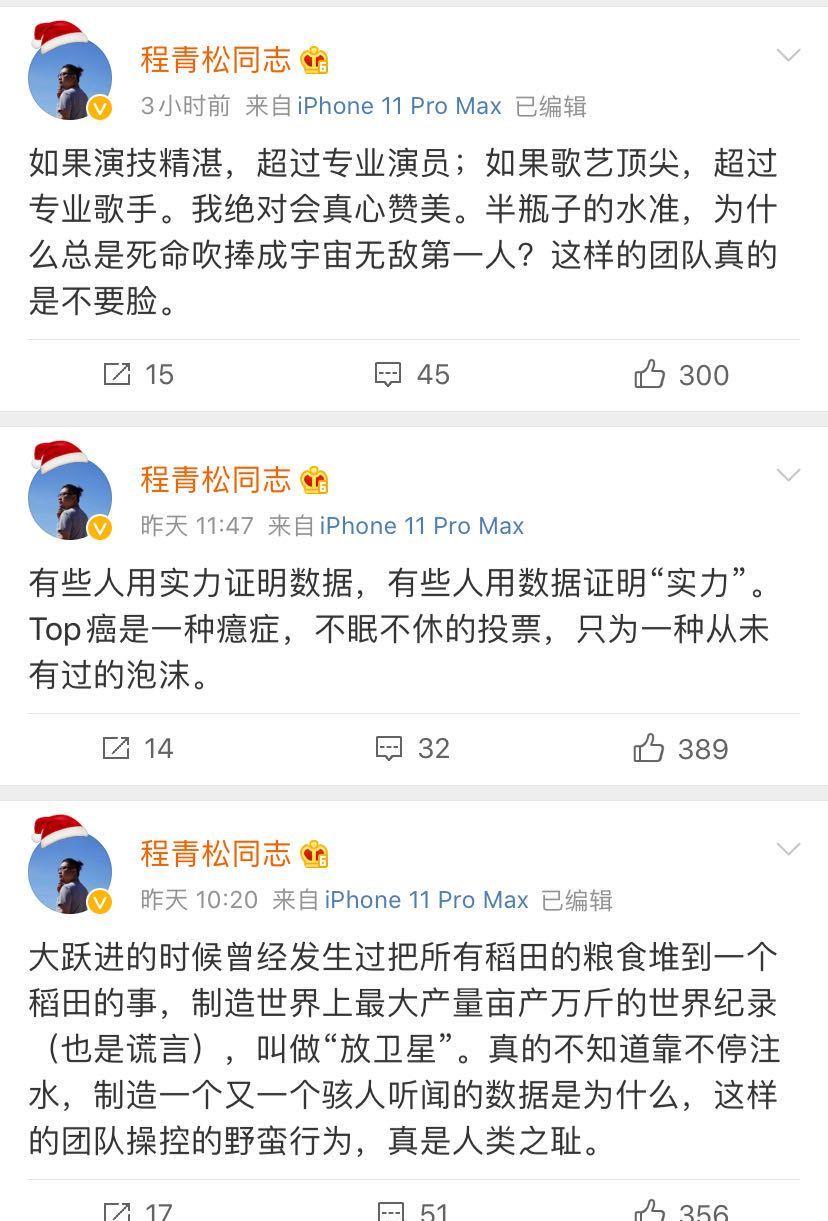Toggle the like showing 356 on the third post

652,1206
